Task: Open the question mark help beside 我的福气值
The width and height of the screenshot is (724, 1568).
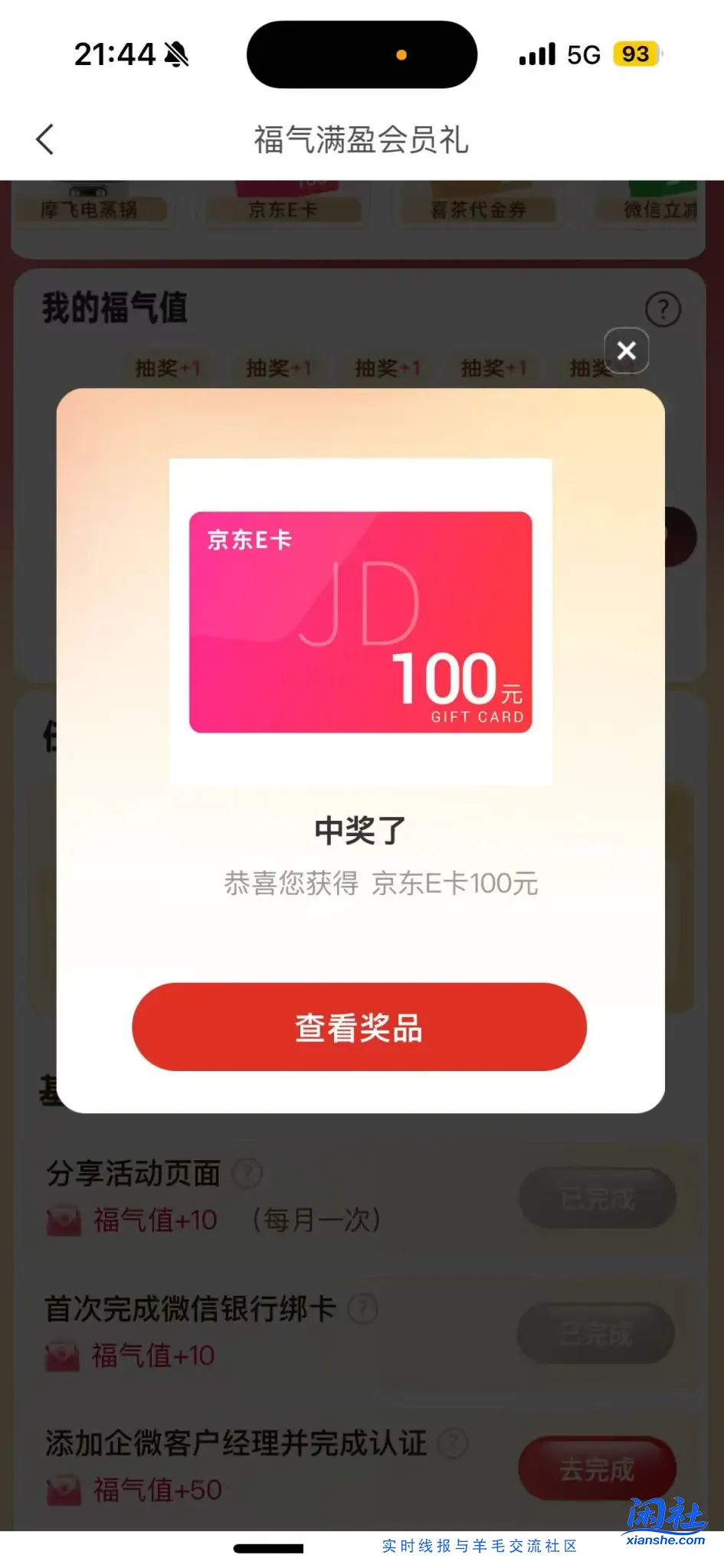Action: click(662, 309)
